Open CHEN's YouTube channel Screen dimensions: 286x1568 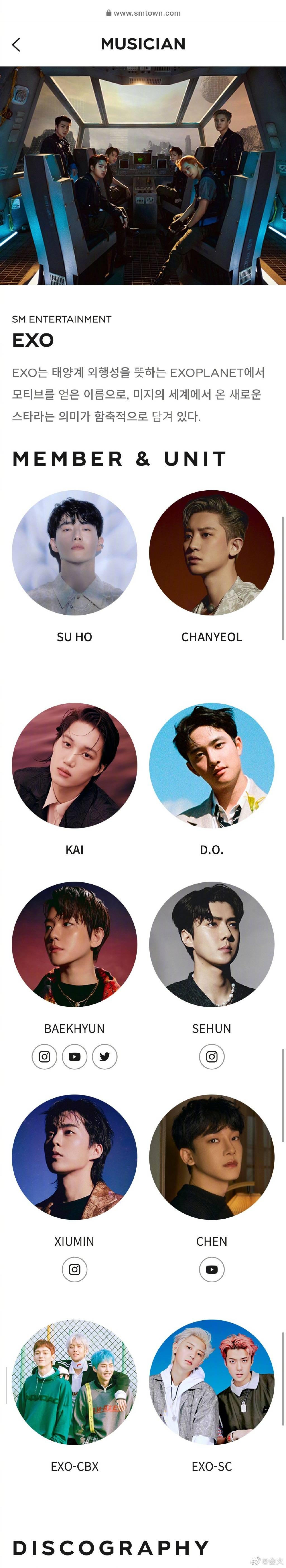click(x=212, y=1269)
